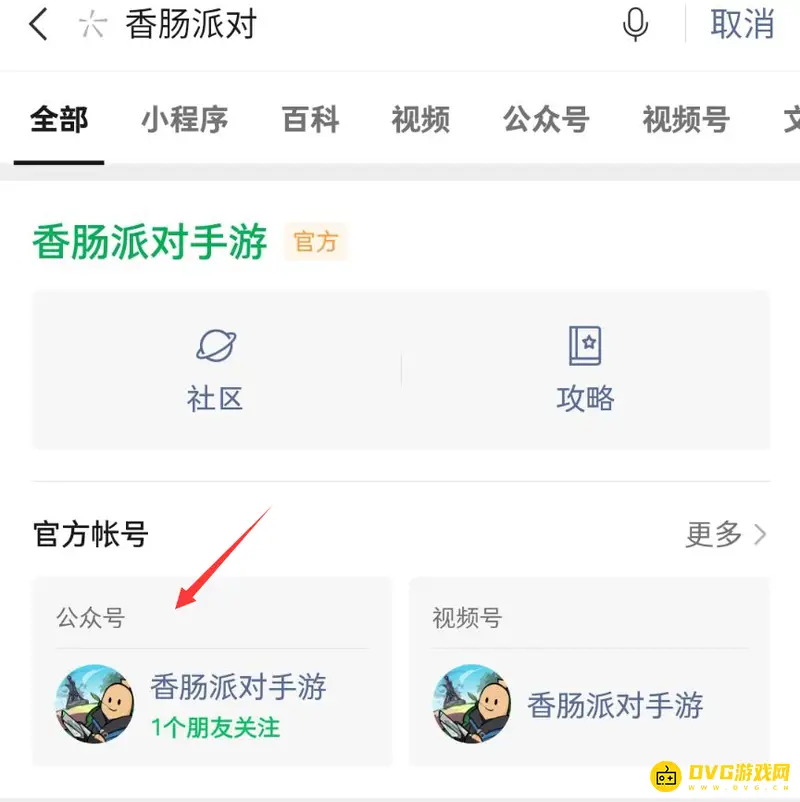
Task: Tap the 官方 official badge
Action: point(316,241)
